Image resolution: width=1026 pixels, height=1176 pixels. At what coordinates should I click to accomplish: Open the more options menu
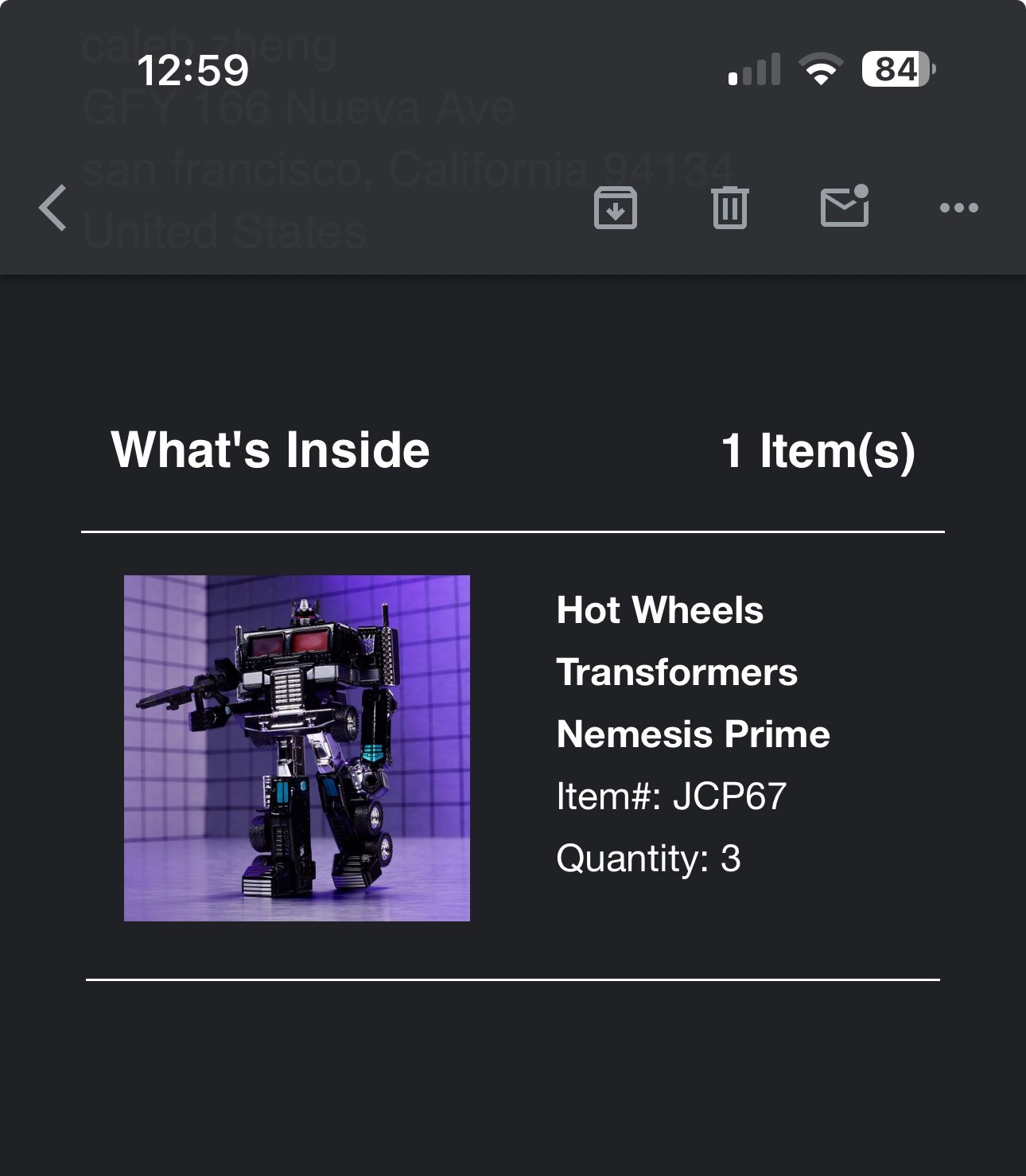(958, 208)
